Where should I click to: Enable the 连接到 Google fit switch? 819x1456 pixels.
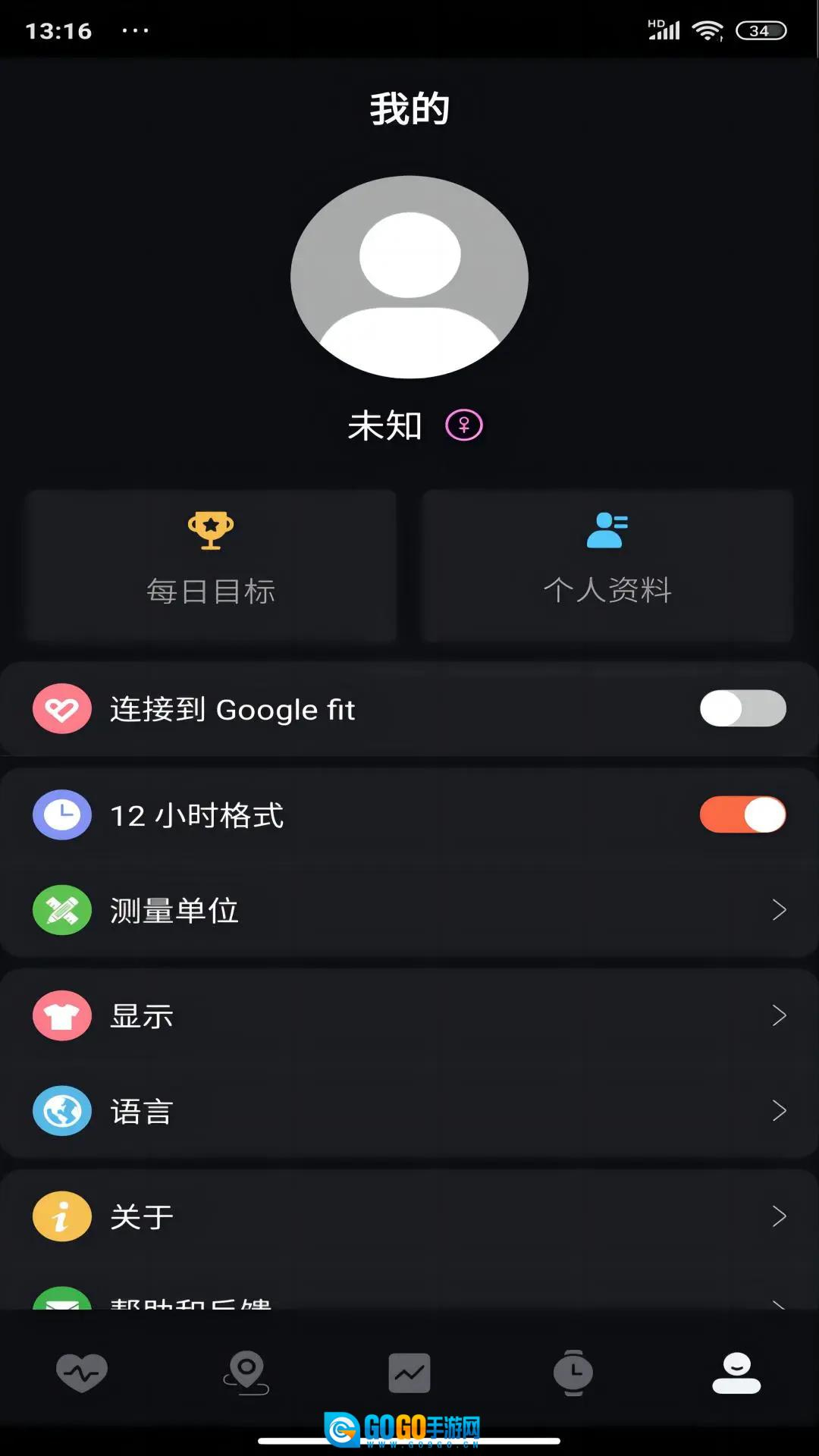coord(742,709)
